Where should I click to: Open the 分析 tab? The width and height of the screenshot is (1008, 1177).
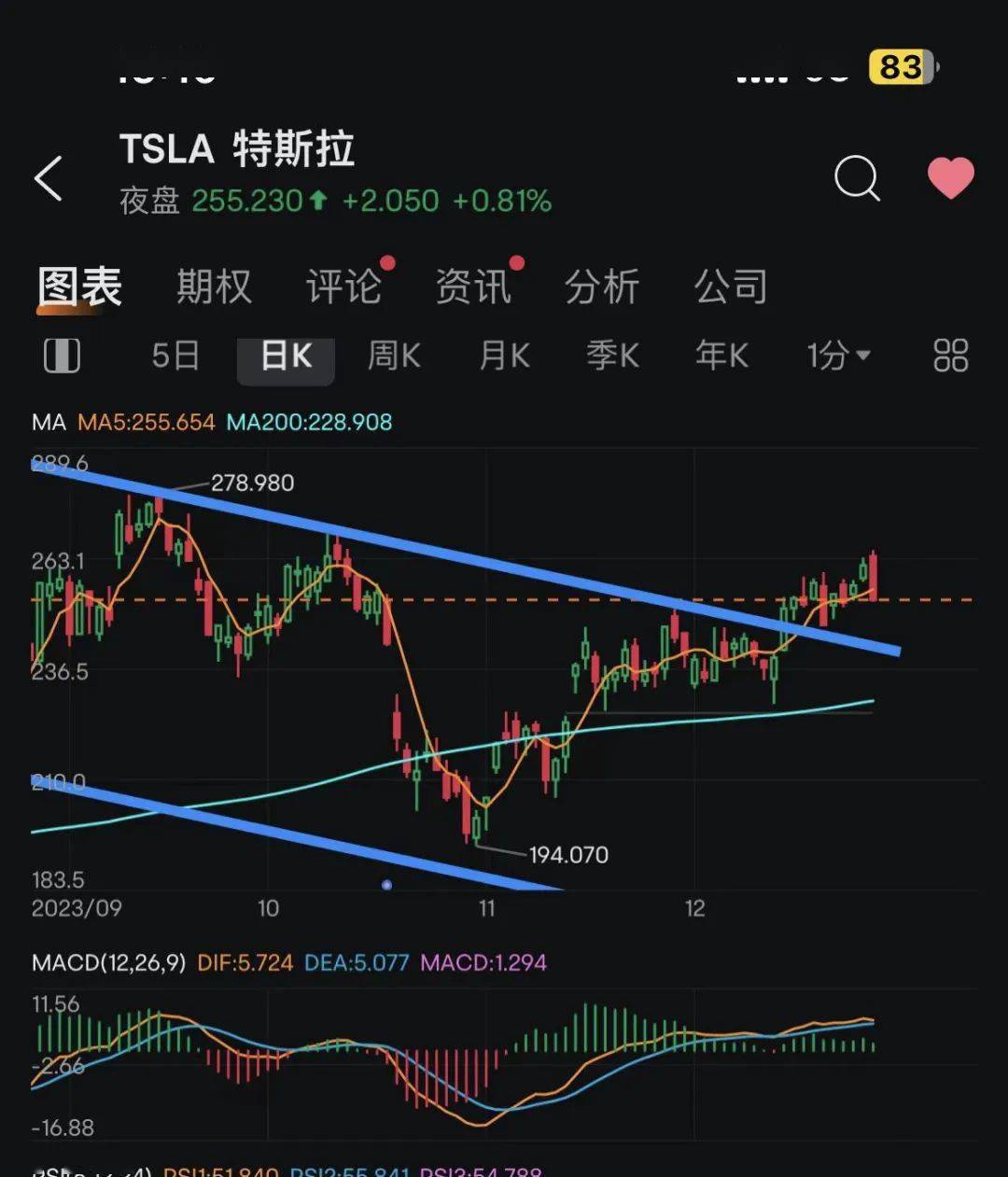click(x=602, y=287)
